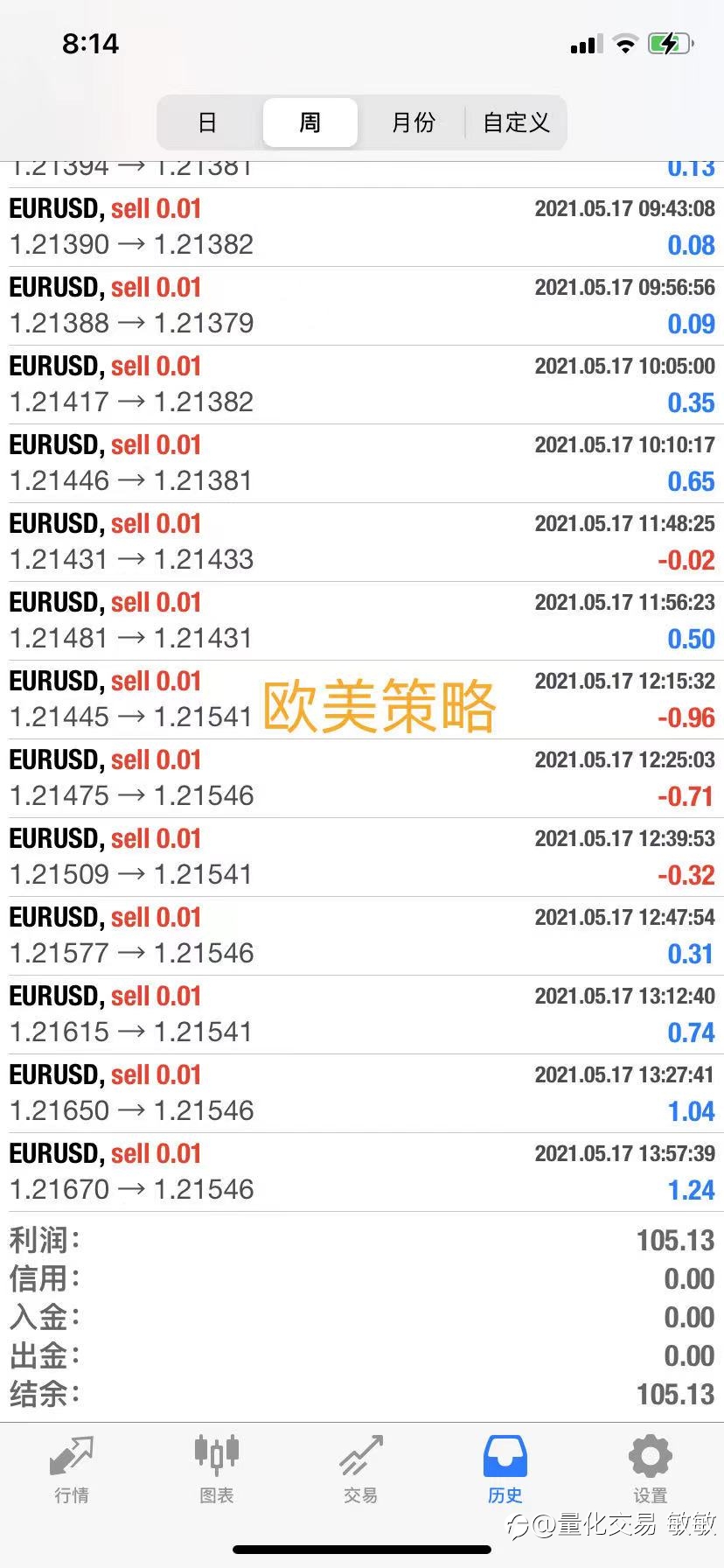Open the trade with -0.96 loss
Viewport: 724px width, 1568px height.
click(x=362, y=700)
